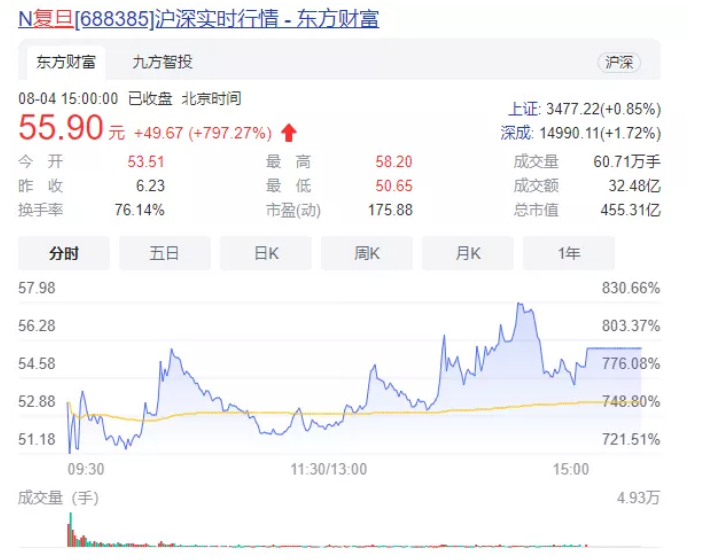
Task: Open the 月K chart
Action: (x=468, y=253)
